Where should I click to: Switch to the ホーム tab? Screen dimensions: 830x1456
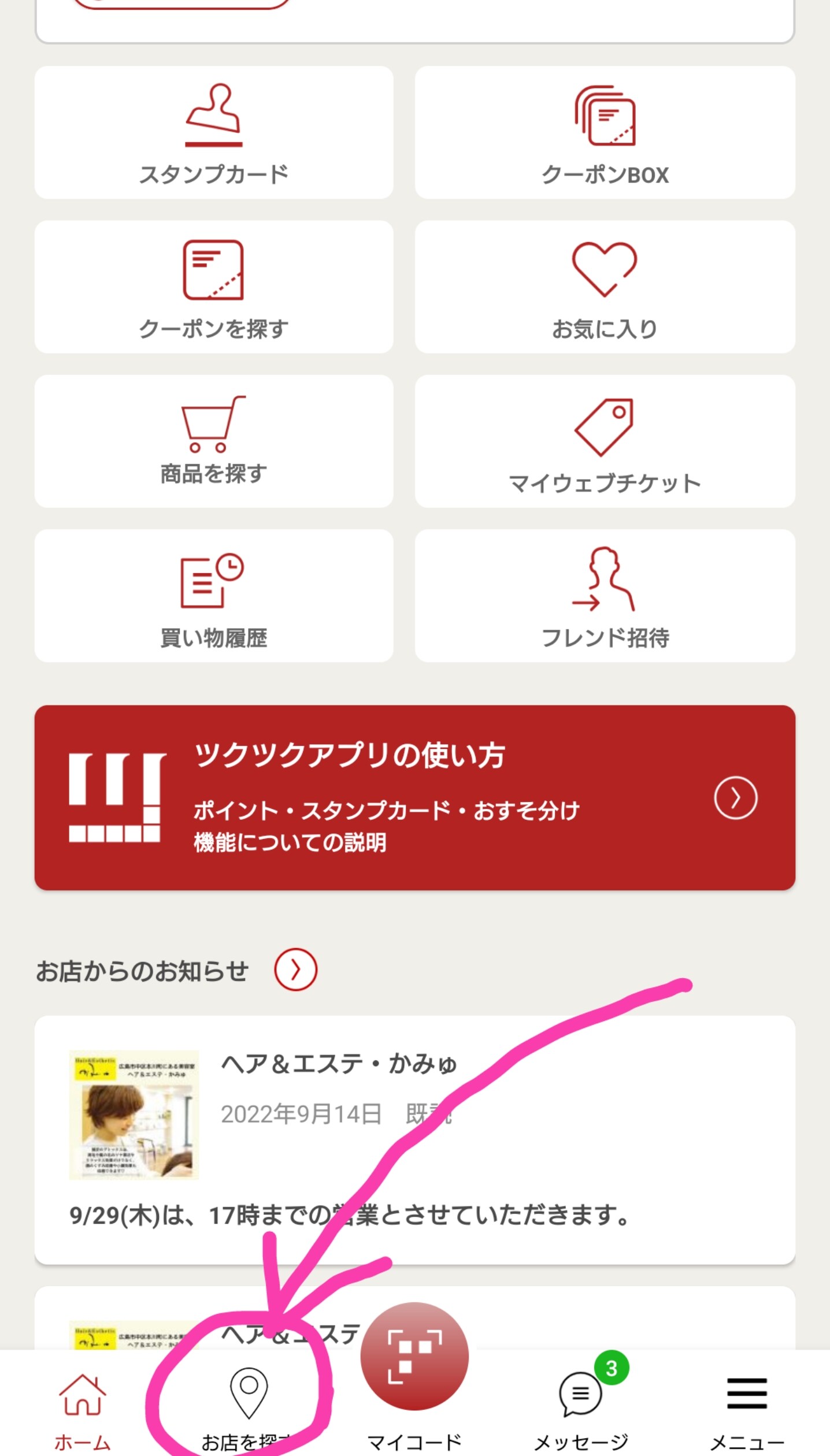coord(83,1410)
